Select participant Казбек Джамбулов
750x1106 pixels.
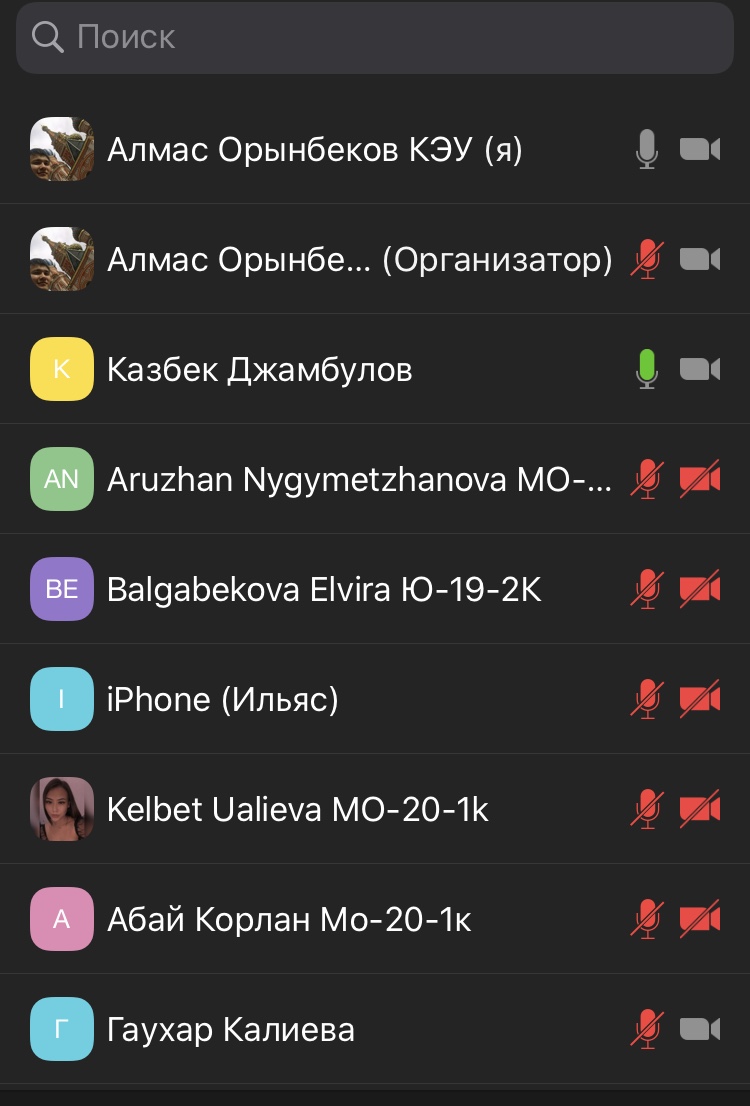coord(260,370)
